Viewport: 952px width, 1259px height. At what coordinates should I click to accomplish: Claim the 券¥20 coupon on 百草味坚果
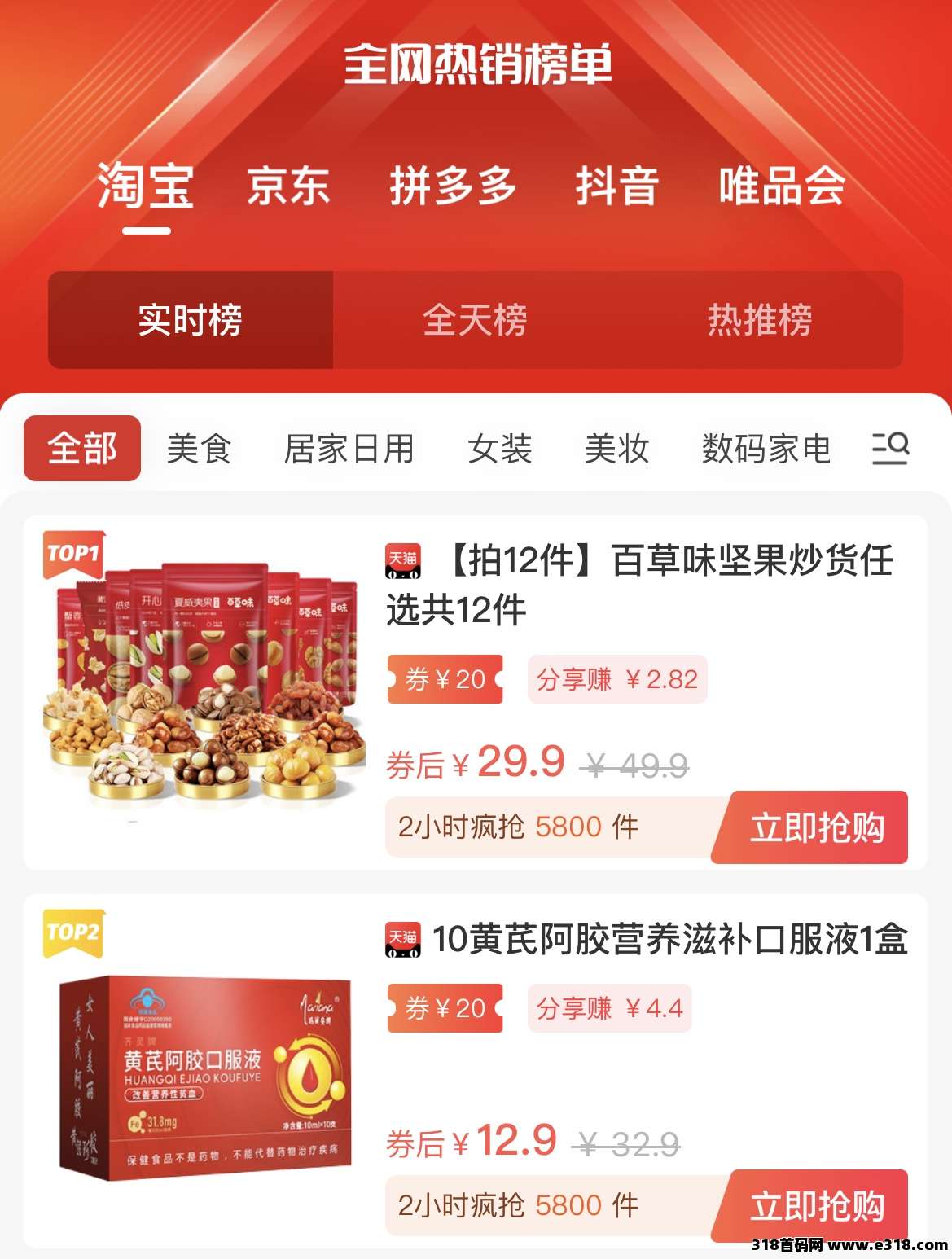[x=445, y=679]
